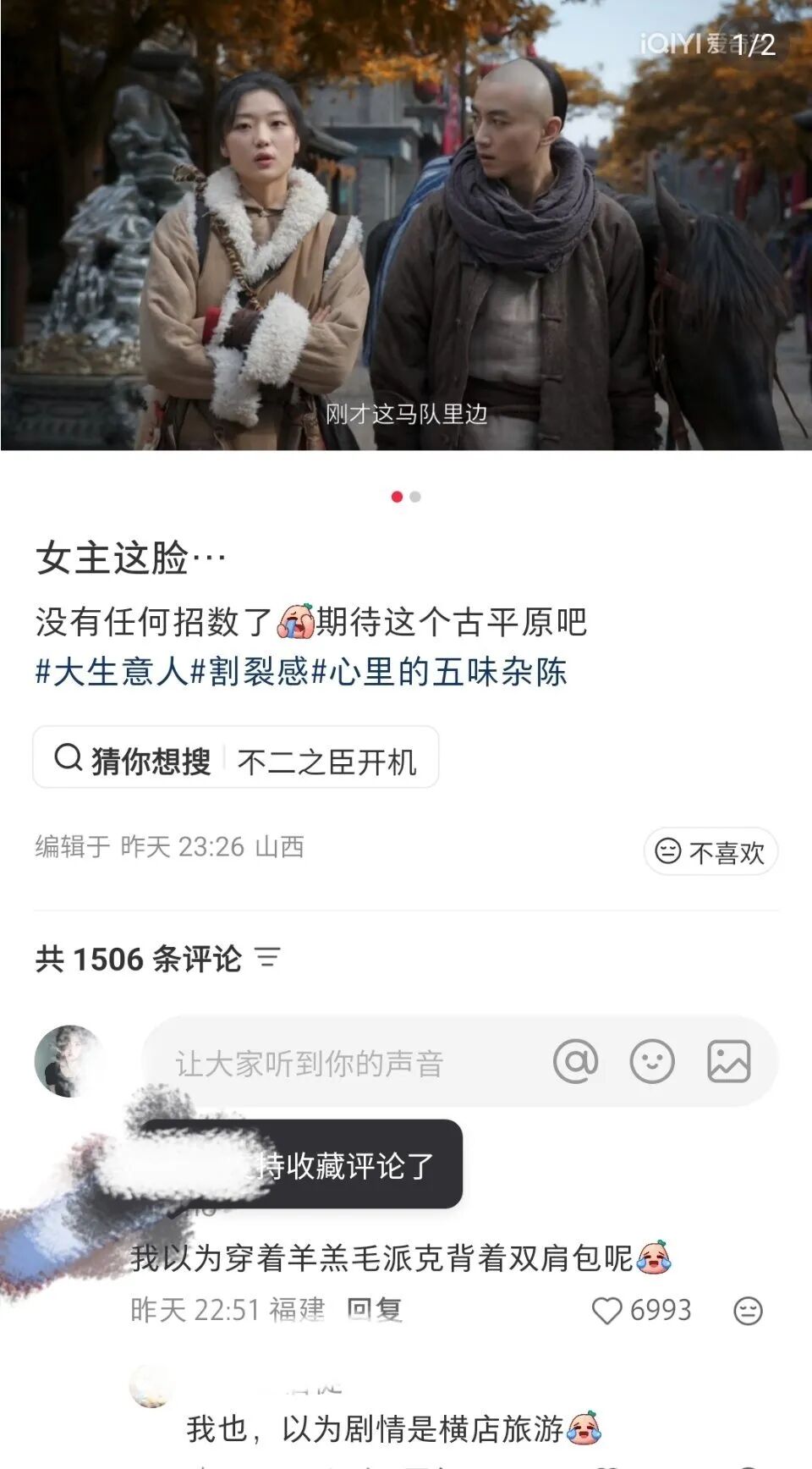
Task: Open hashtag #大生意人
Action: [112, 673]
